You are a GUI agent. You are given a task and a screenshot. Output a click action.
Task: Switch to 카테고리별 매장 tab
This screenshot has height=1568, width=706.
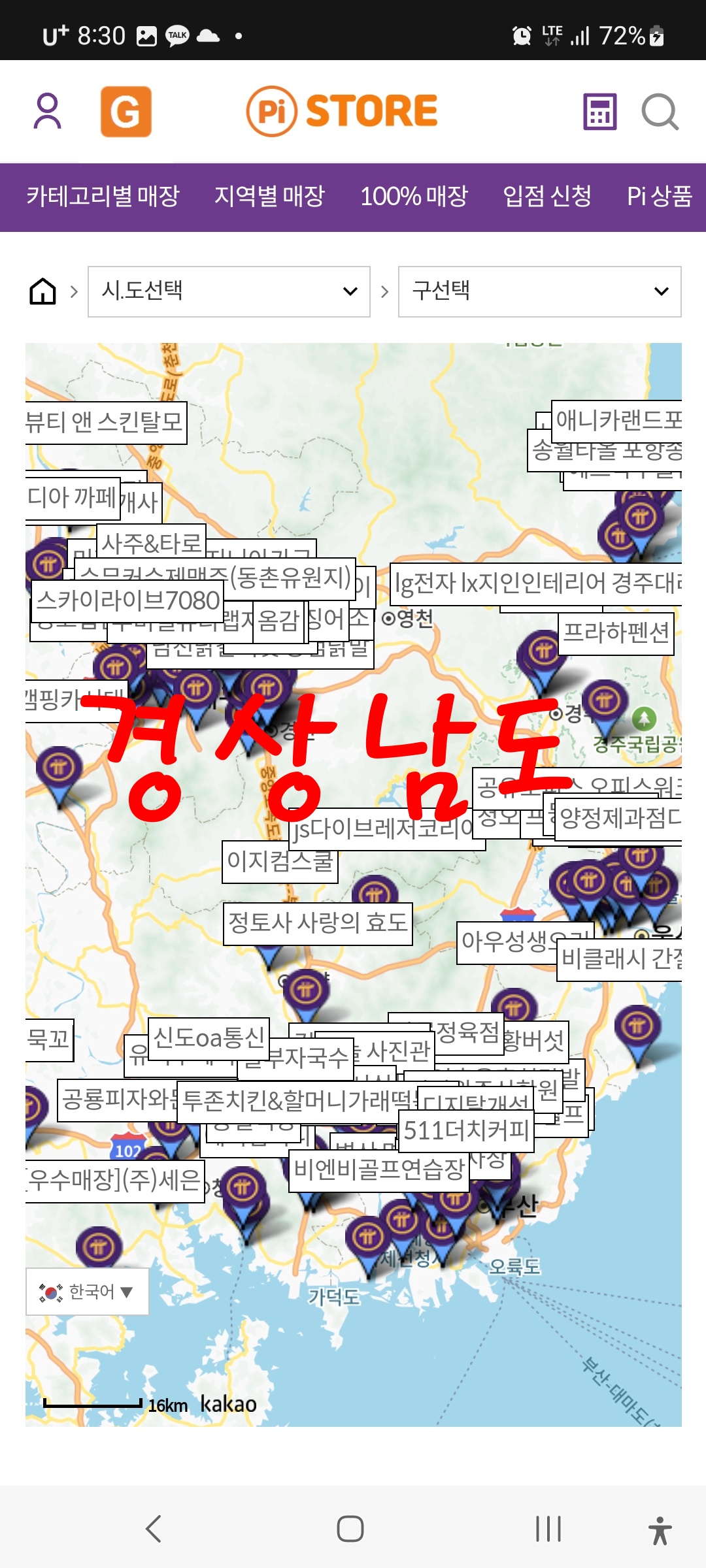103,196
